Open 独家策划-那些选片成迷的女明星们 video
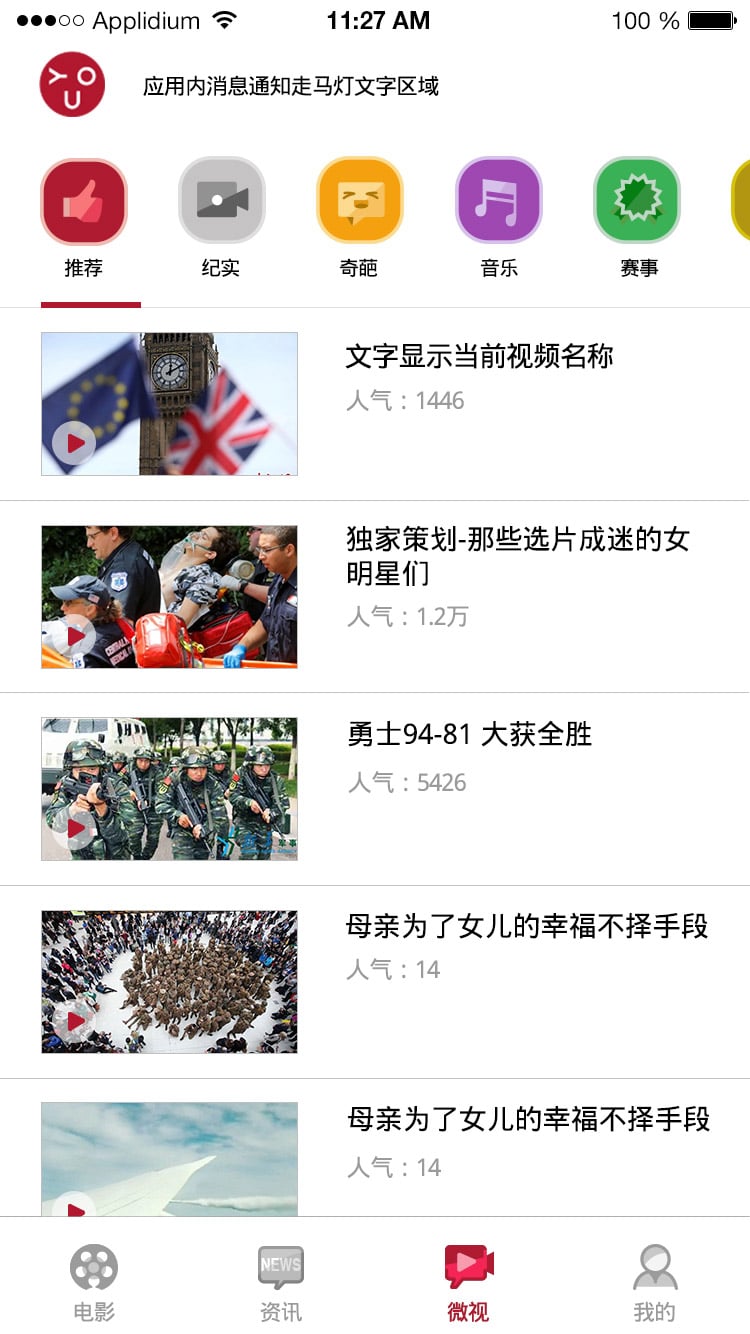The width and height of the screenshot is (750, 1334). (500, 570)
